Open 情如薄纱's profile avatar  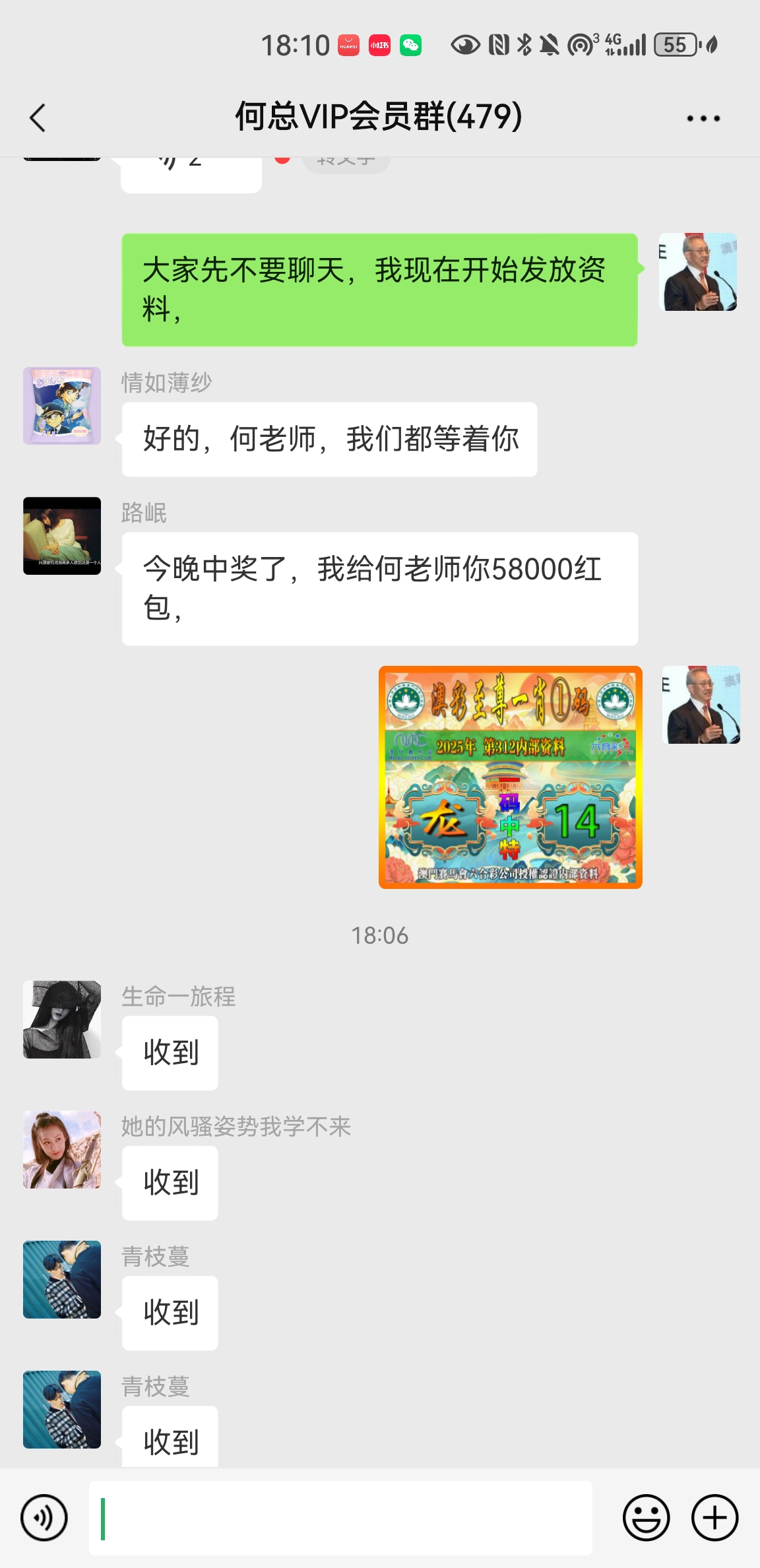point(62,406)
